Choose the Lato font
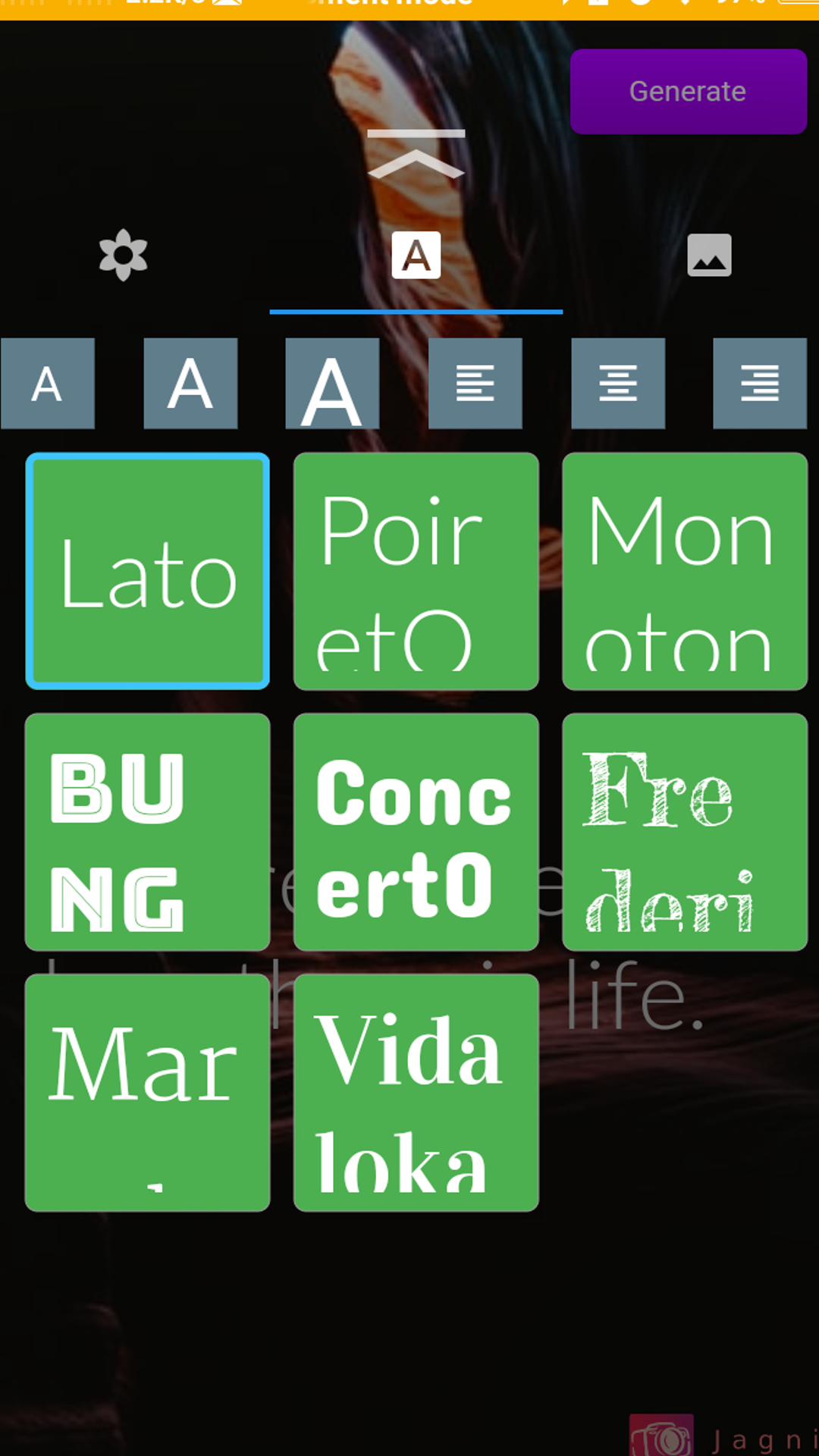The width and height of the screenshot is (819, 1456). (148, 571)
